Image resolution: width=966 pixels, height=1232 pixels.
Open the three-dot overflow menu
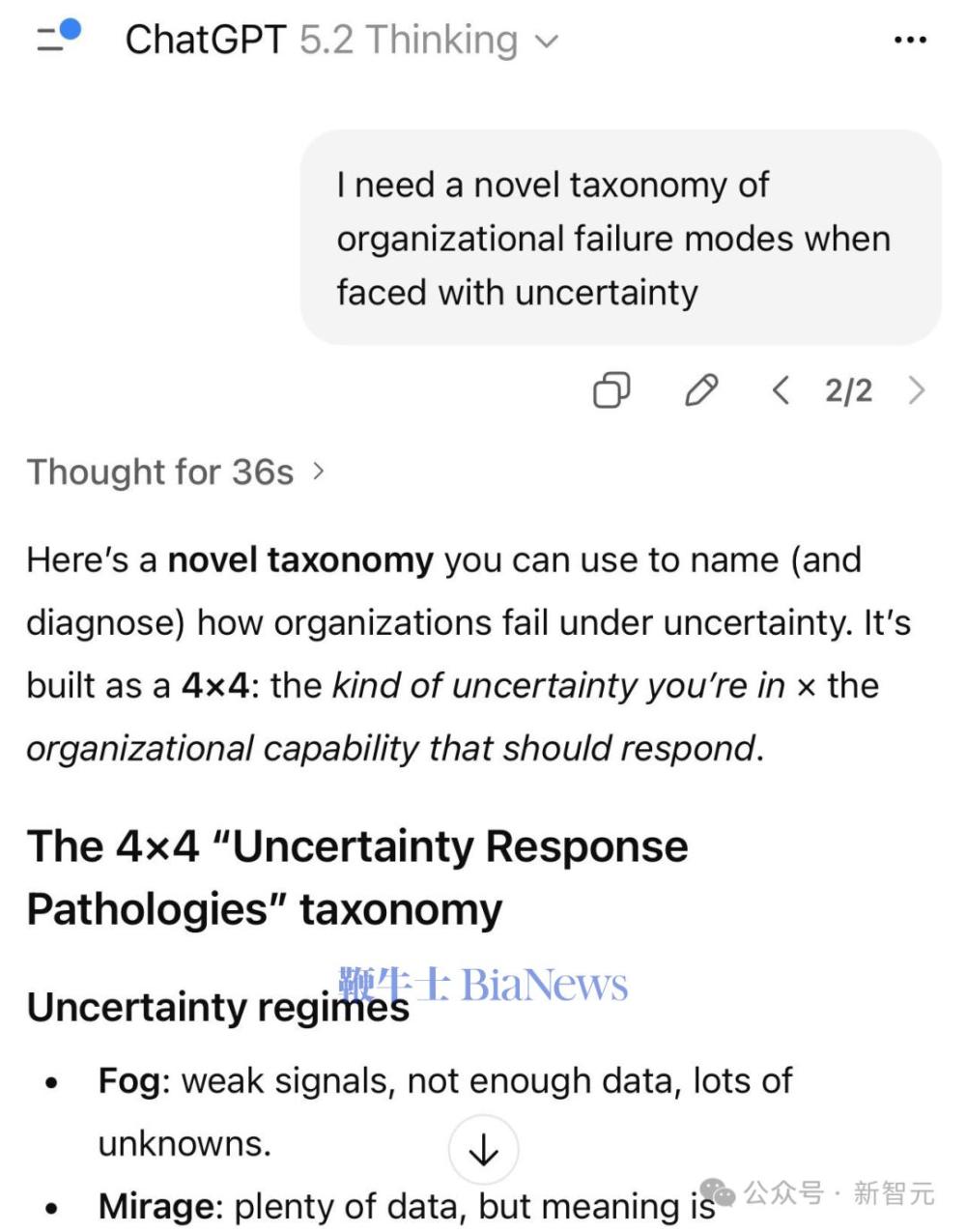910,41
